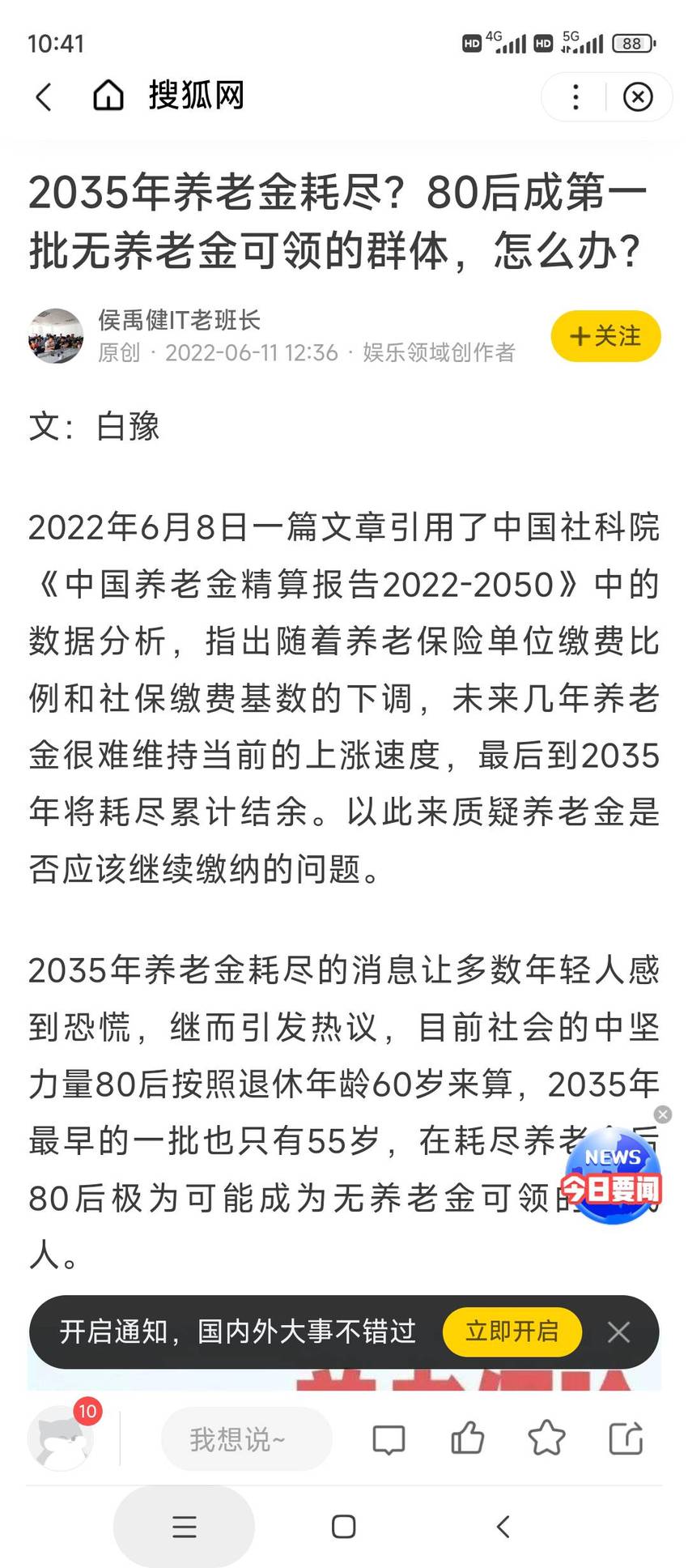Like this article with the thumbs-up

(x=467, y=1438)
